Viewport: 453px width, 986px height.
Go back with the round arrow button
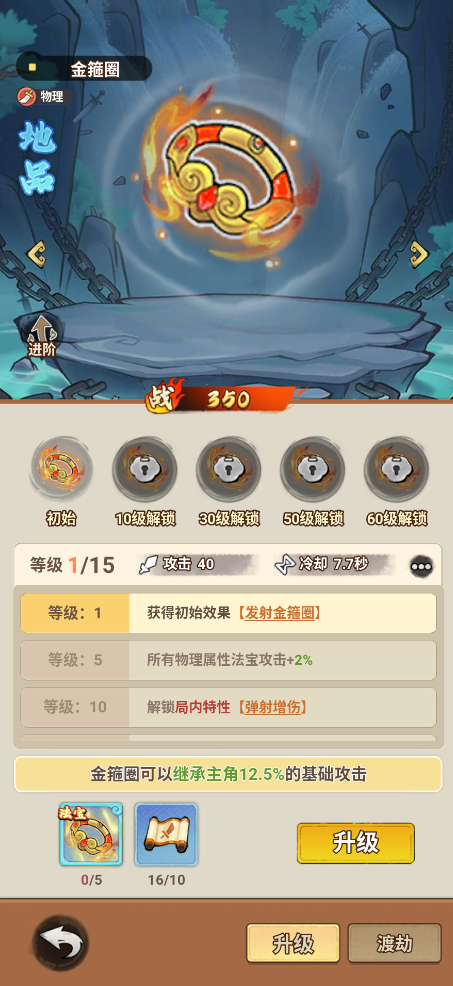tap(60, 941)
